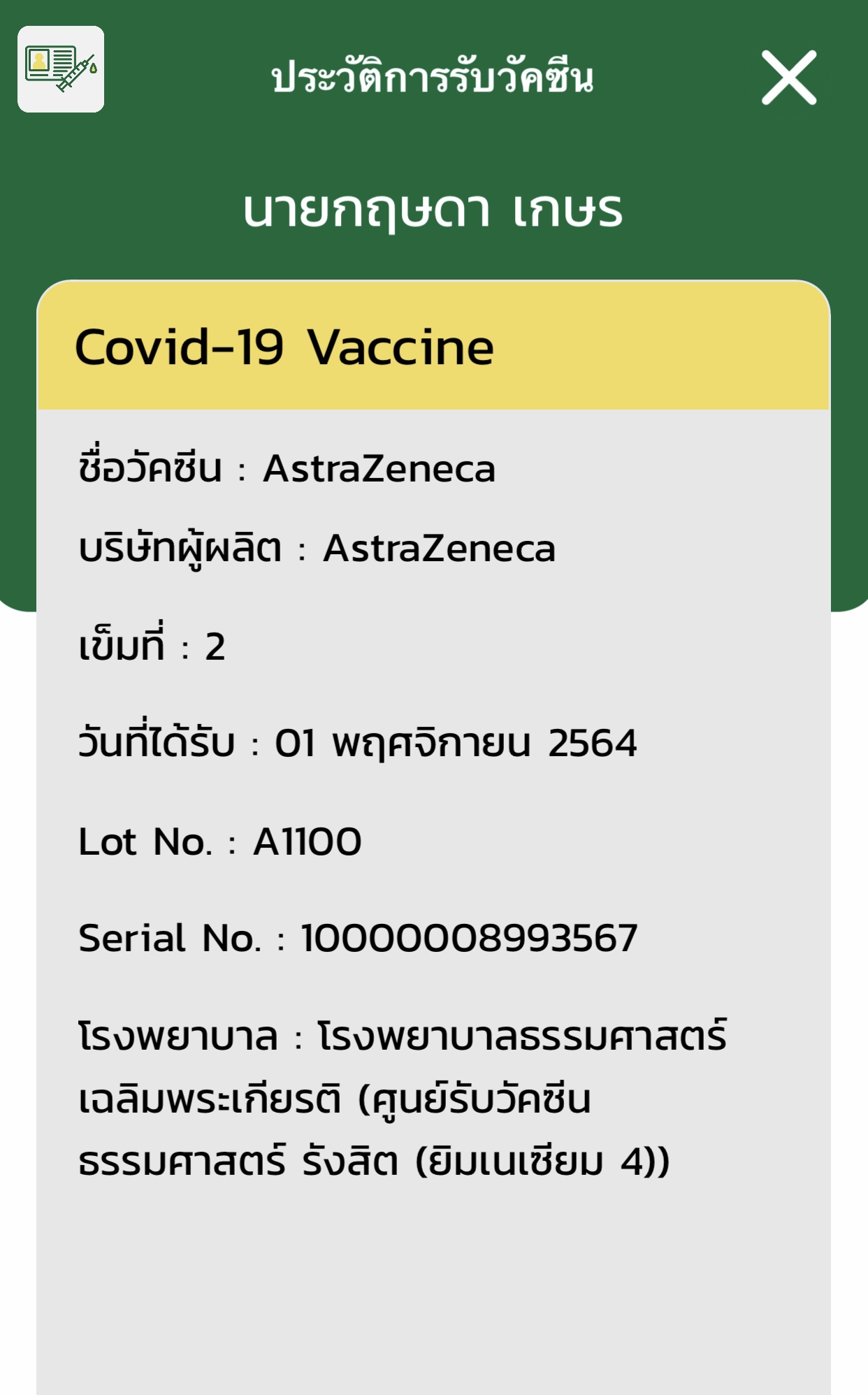Close the vaccination history screen
Image resolution: width=868 pixels, height=1395 pixels.
point(789,78)
